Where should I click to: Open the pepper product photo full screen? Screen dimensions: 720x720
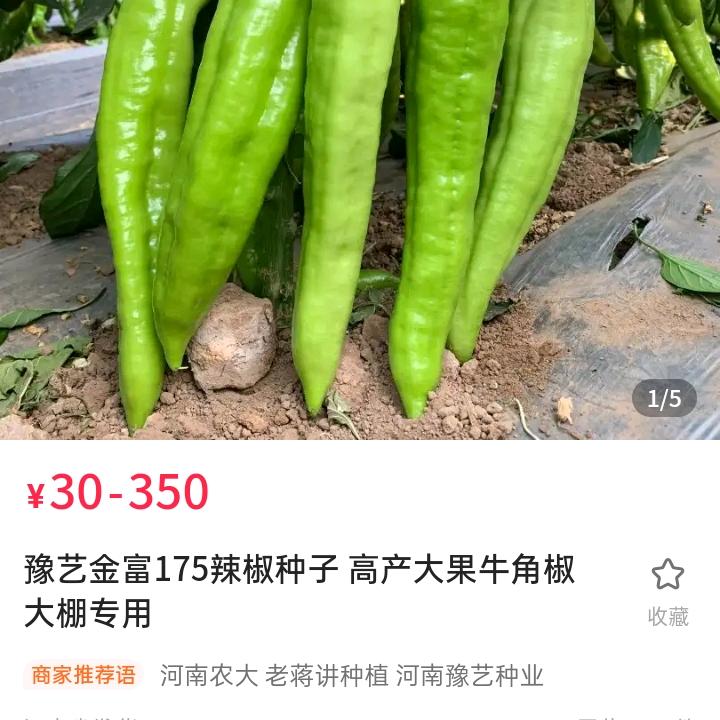click(x=360, y=220)
